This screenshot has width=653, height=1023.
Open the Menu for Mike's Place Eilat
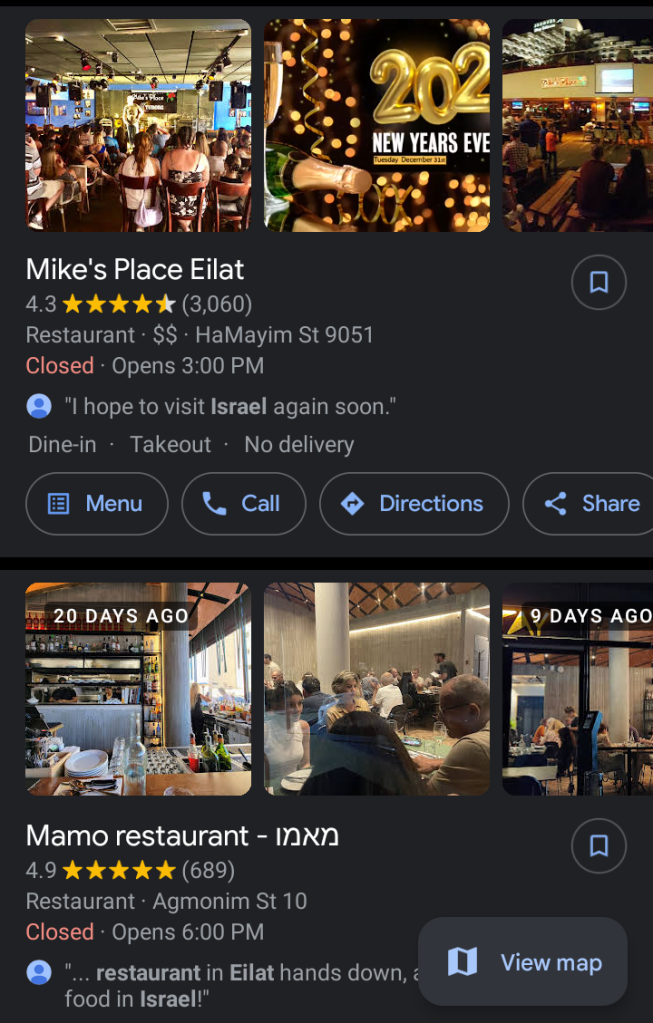[97, 503]
